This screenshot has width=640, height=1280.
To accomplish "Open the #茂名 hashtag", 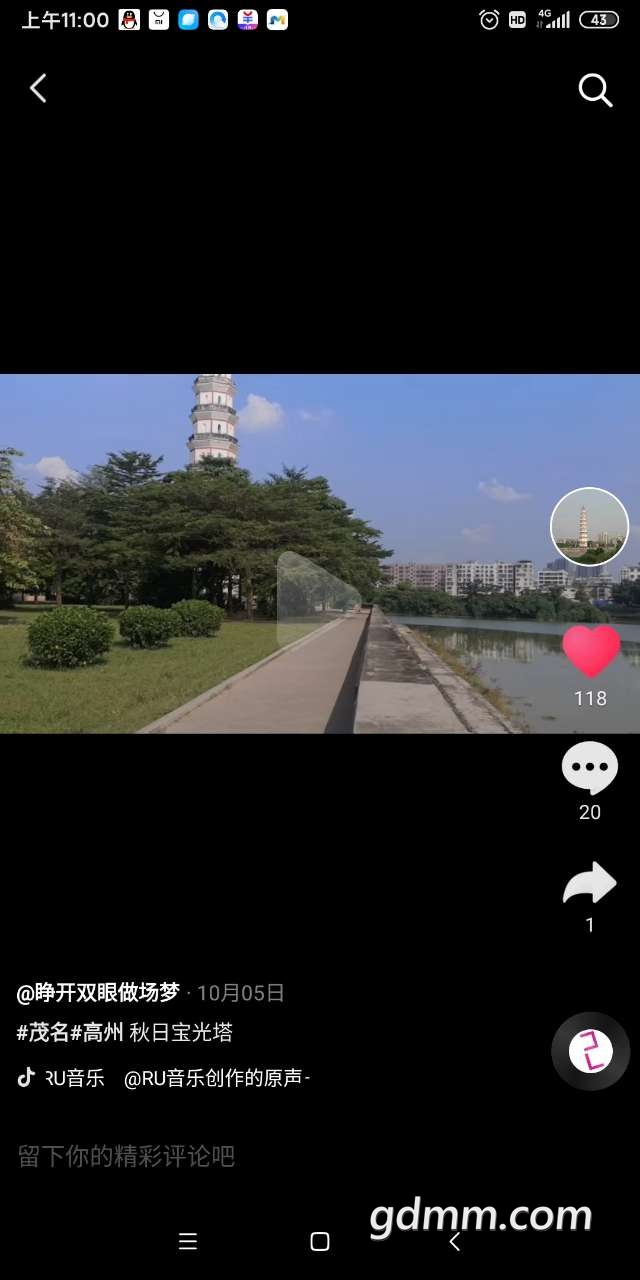I will pyautogui.click(x=42, y=1033).
